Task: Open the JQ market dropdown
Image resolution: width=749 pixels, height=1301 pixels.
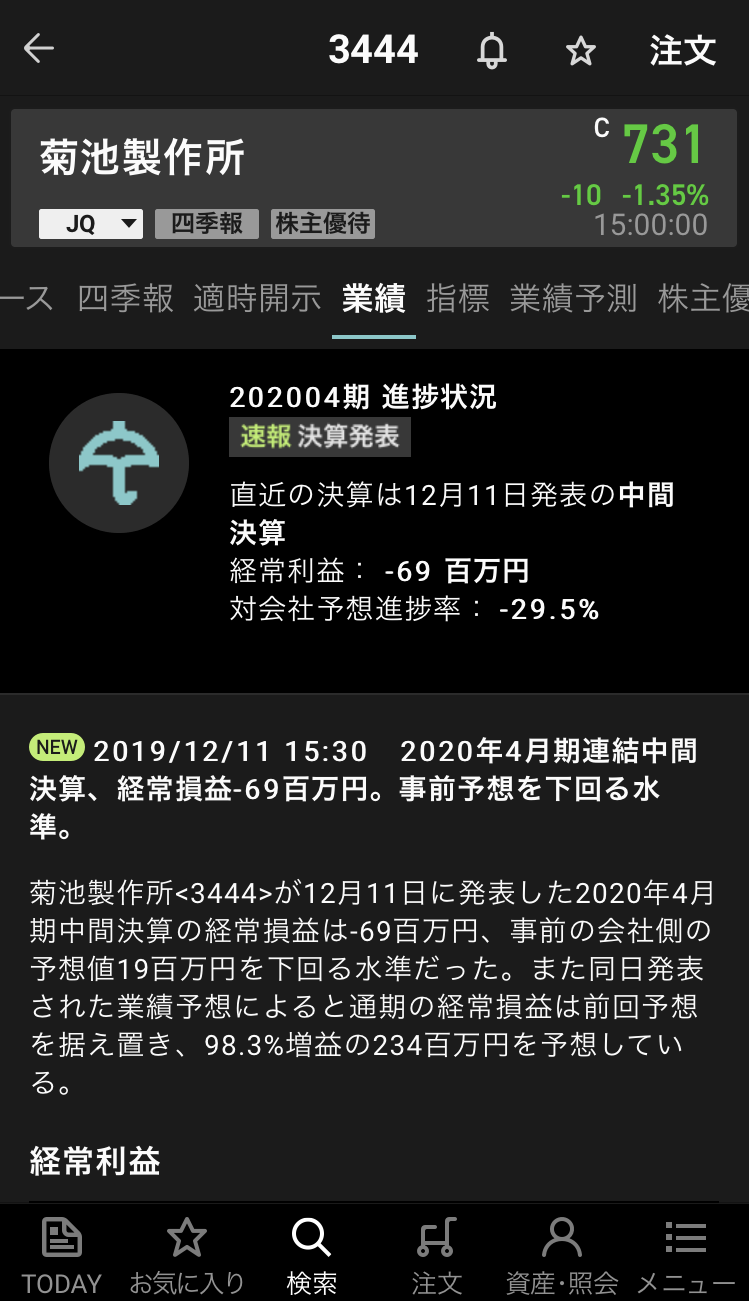Action: [x=91, y=224]
